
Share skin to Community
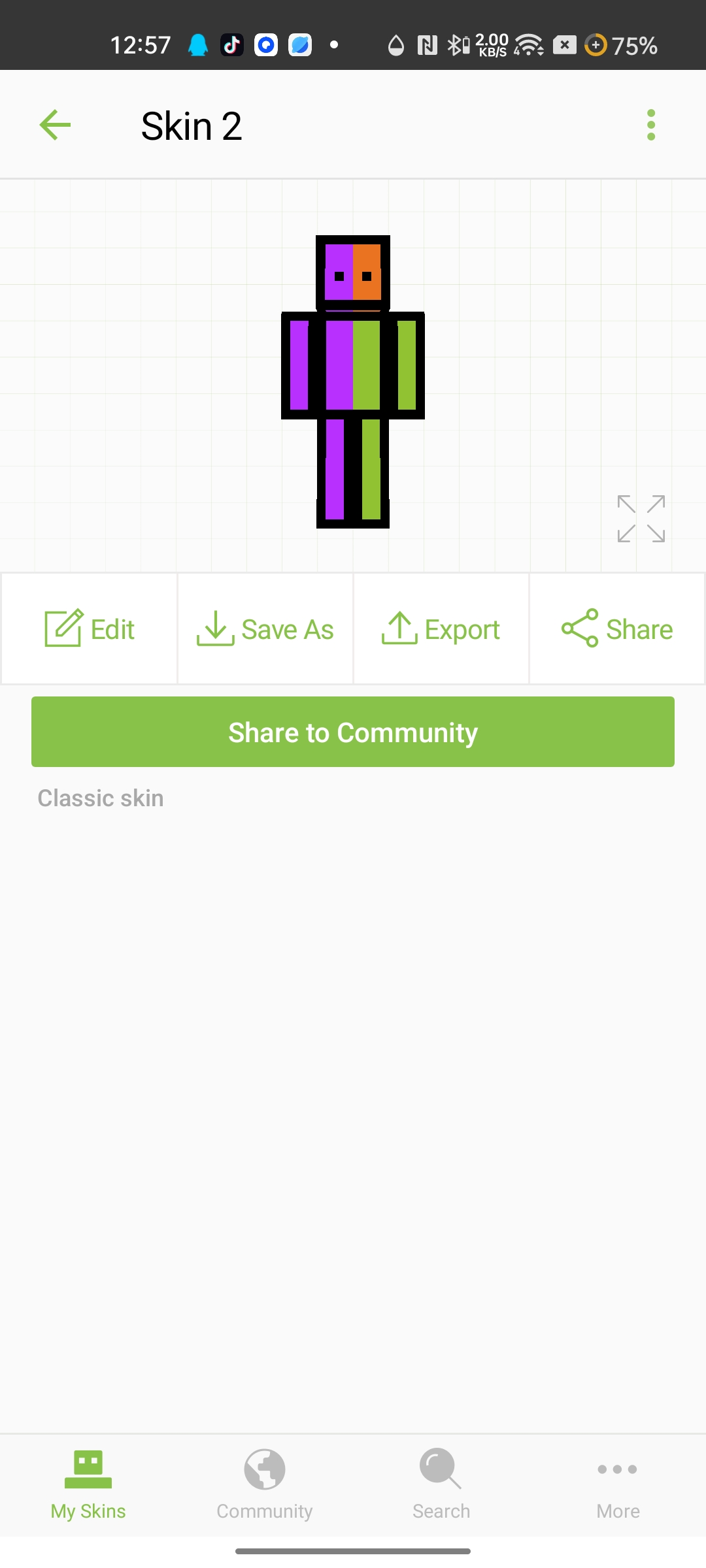pyautogui.click(x=353, y=732)
